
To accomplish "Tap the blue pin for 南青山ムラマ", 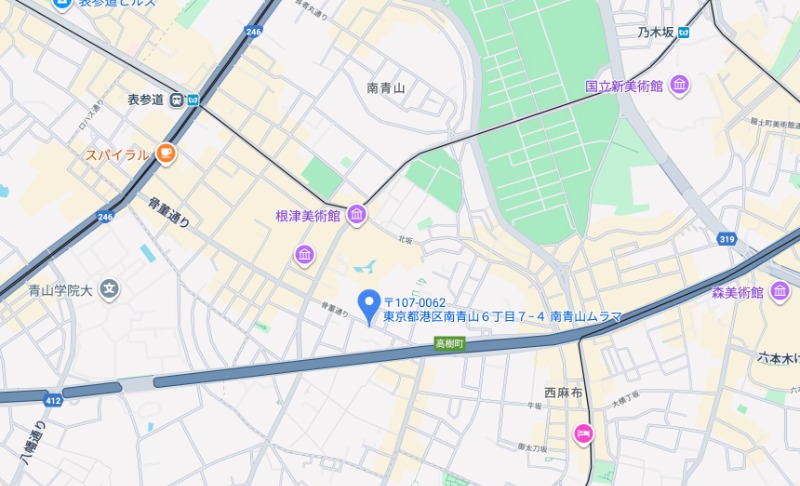I will [369, 304].
